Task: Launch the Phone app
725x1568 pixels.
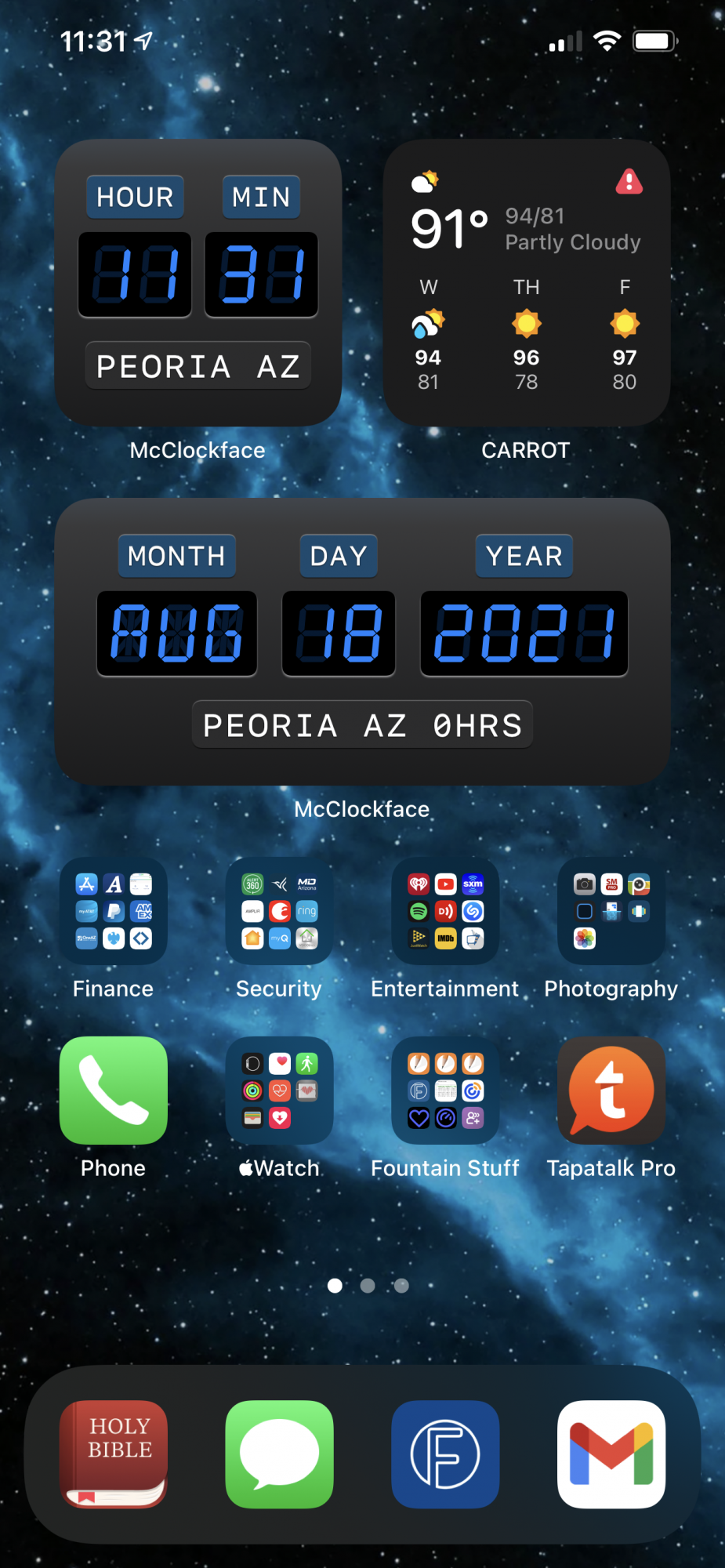Action: pos(114,1091)
